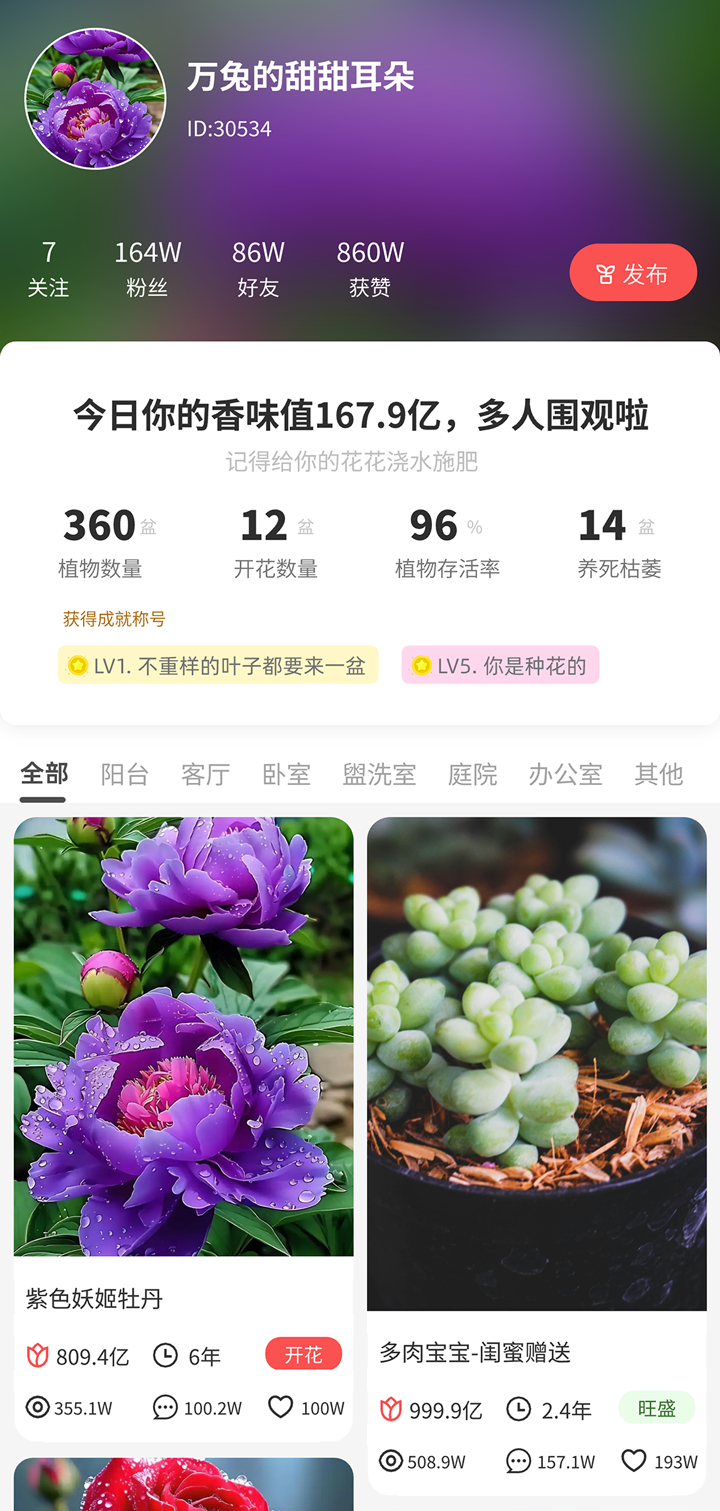720x1511 pixels.
Task: Open the 其他 category at the end of tabs
Action: pyautogui.click(x=658, y=774)
